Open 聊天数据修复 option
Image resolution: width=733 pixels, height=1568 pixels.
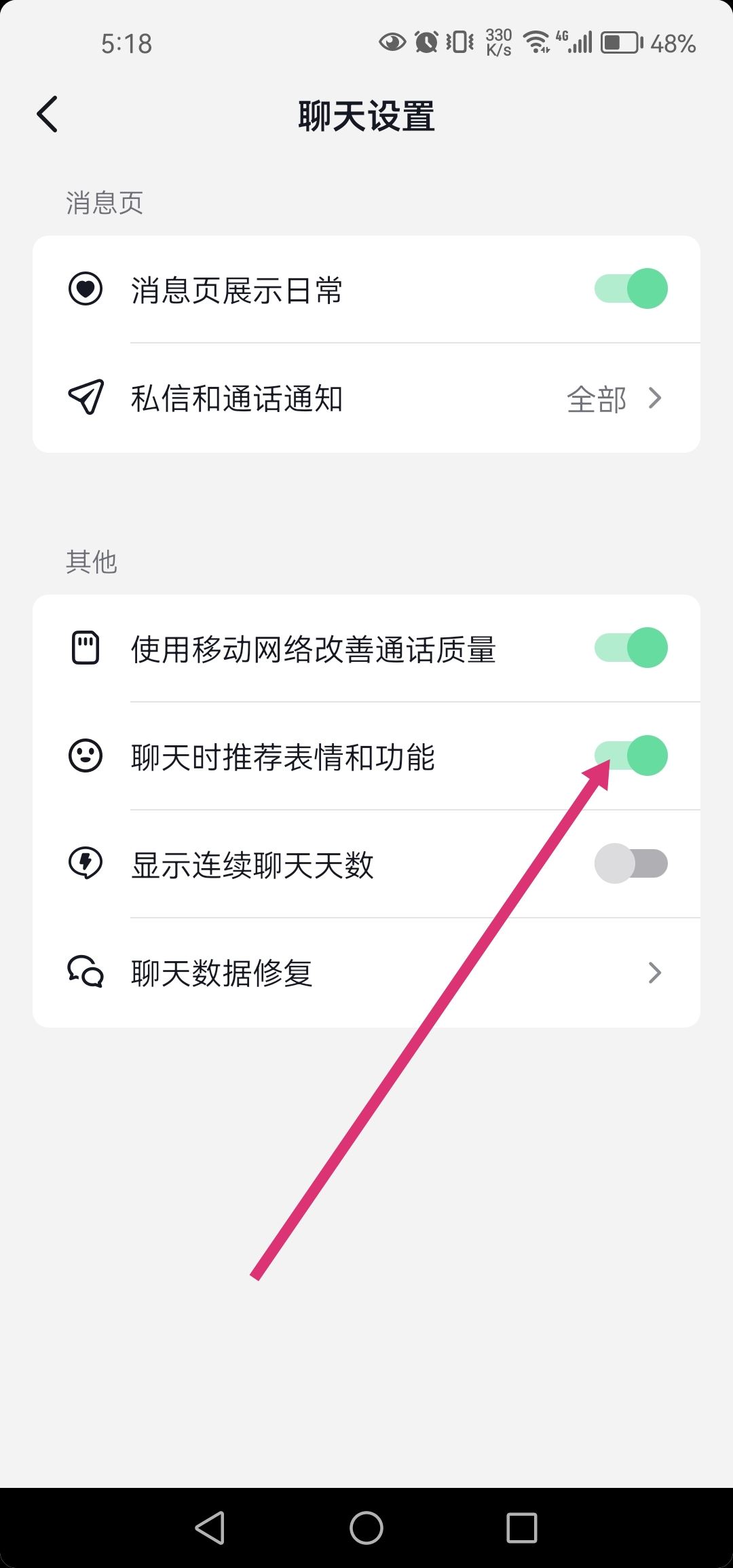(366, 973)
